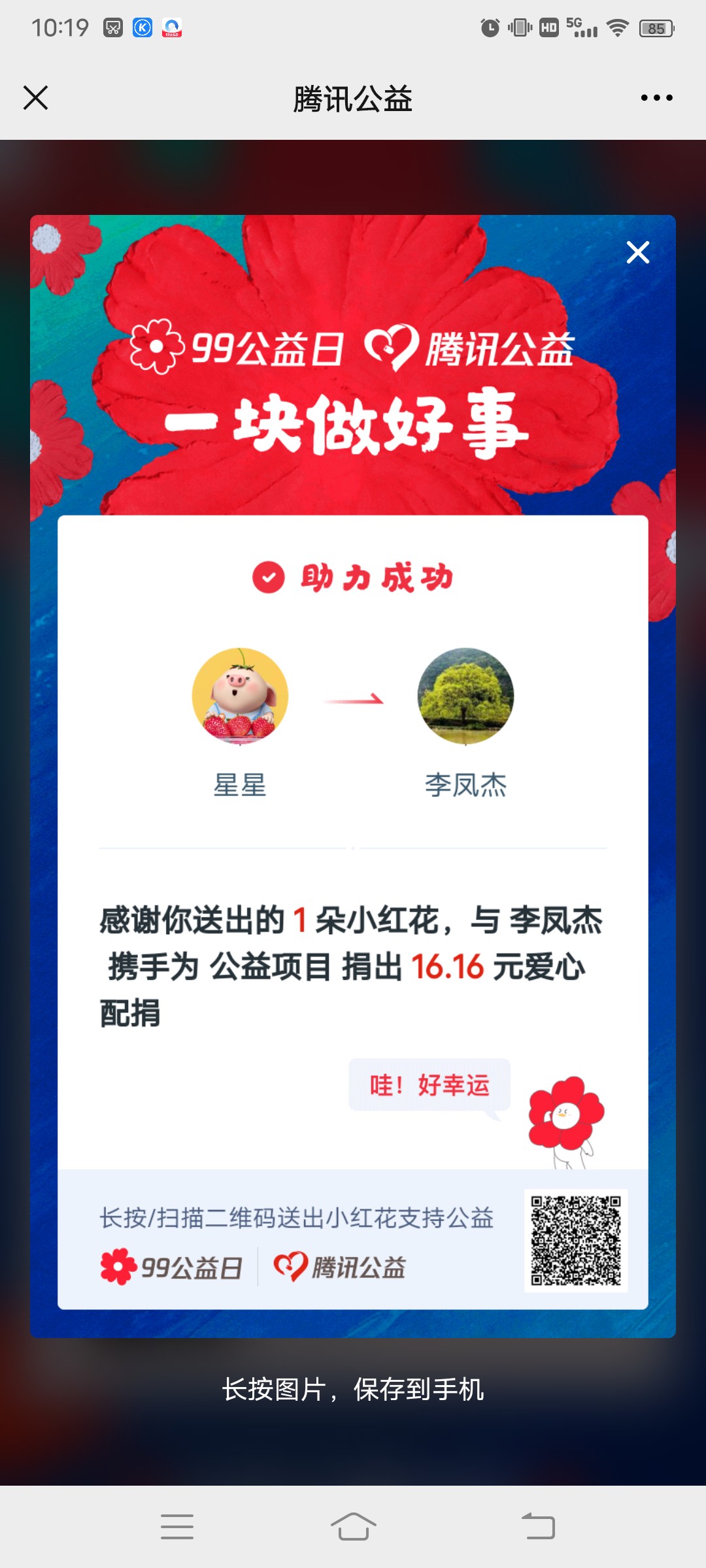
Task: Open the three-dot overflow menu
Action: [656, 98]
